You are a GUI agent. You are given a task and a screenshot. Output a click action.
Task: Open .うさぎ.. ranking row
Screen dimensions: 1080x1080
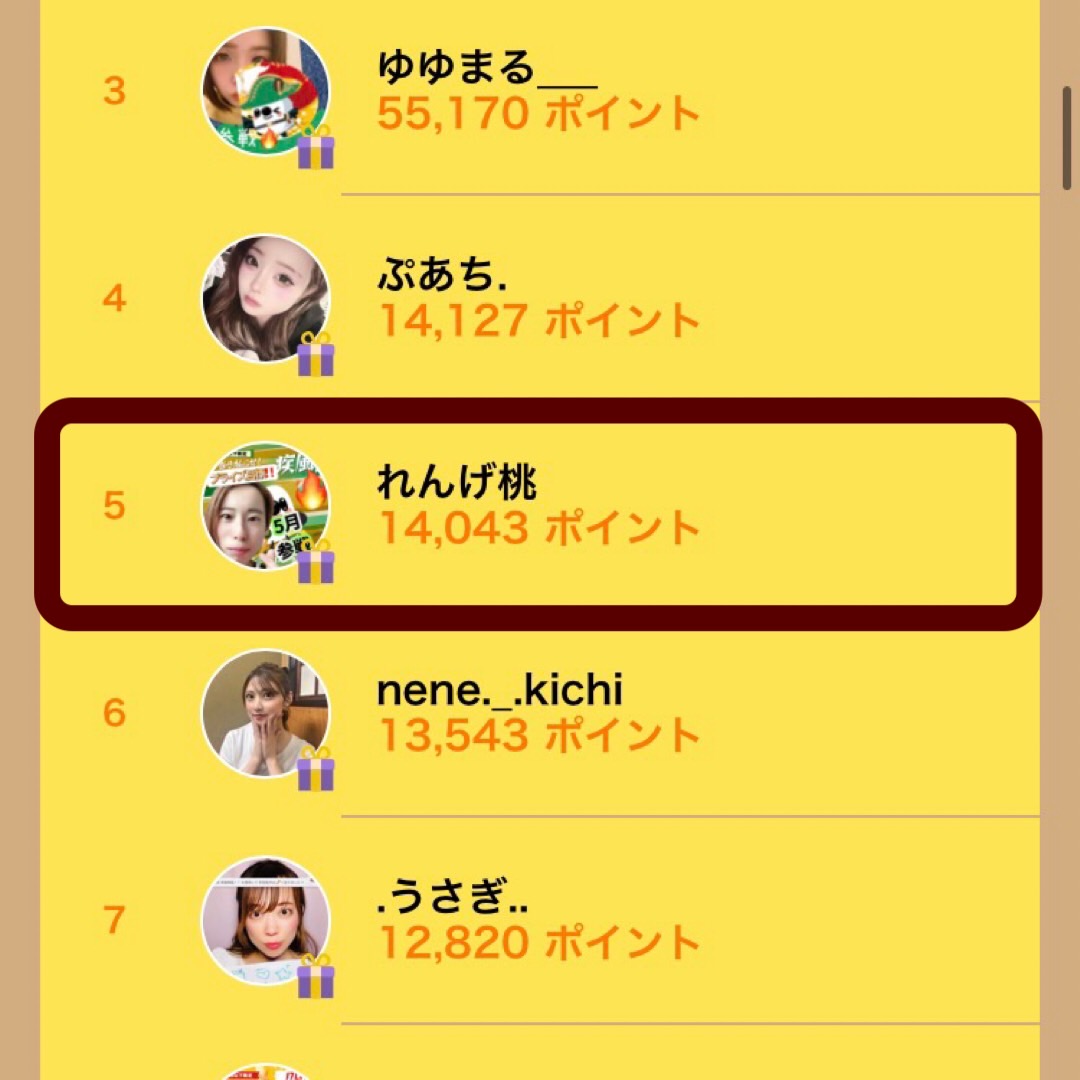(x=538, y=920)
